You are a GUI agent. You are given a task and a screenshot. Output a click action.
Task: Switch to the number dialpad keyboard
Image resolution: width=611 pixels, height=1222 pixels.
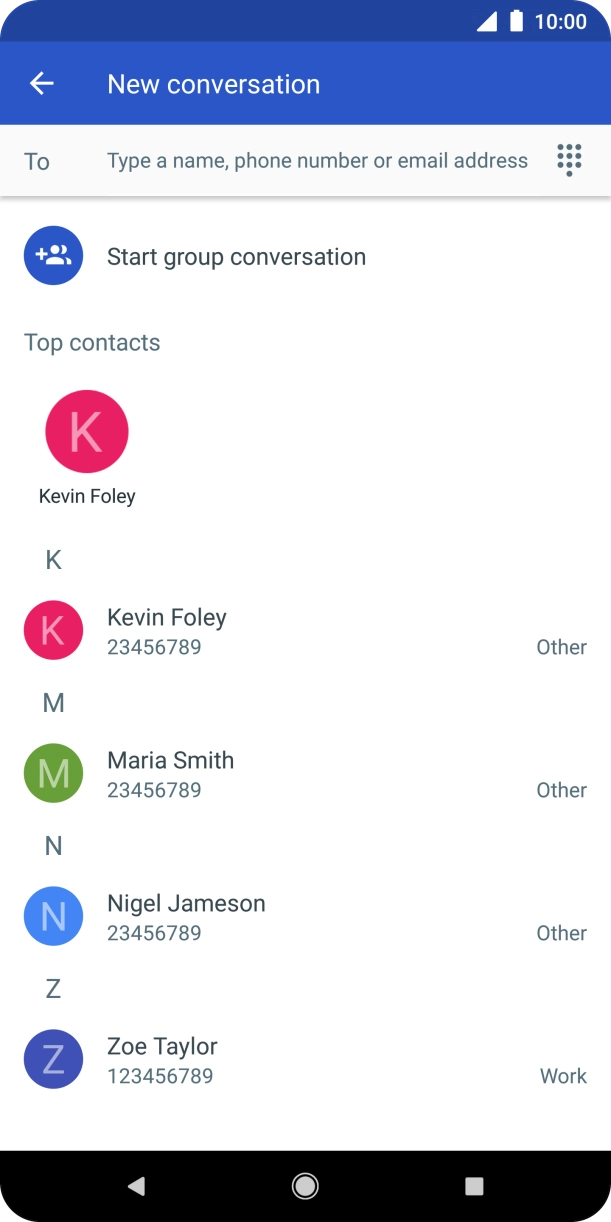tap(568, 160)
